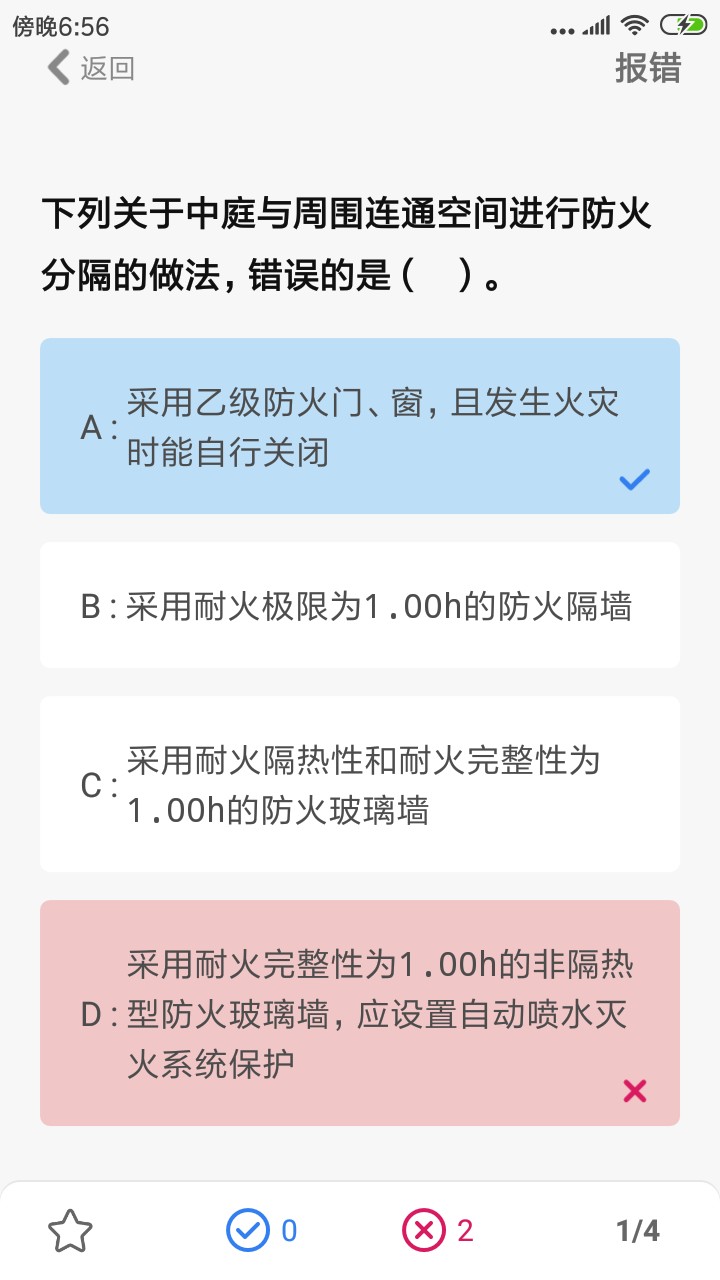This screenshot has height=1280, width=720.
Task: Select option D about 非隔热型防火玻璃墙
Action: (360, 1013)
